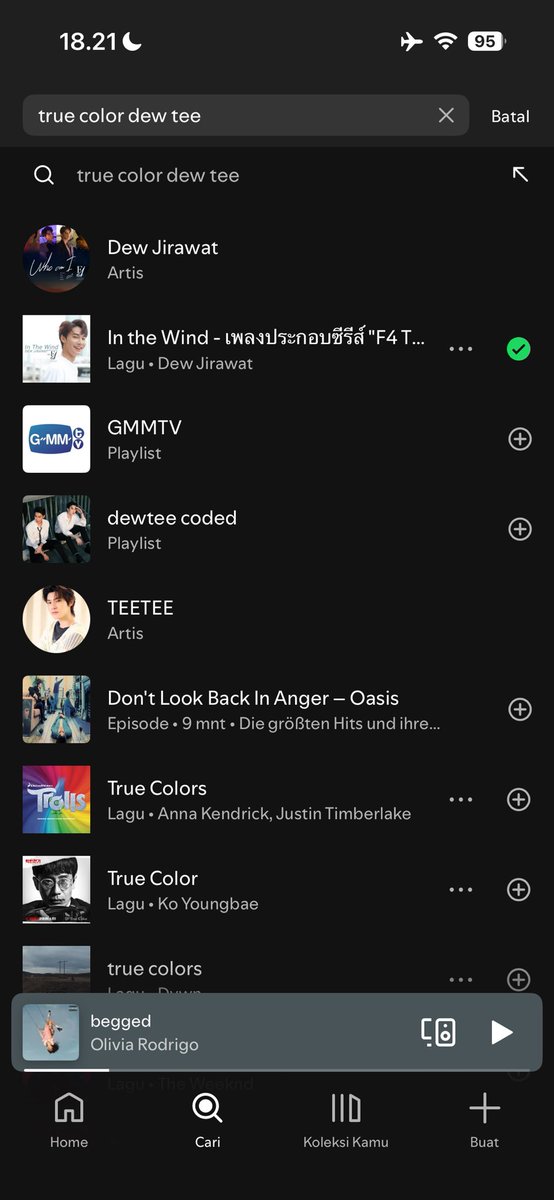Open more options for True Colors by Anna Kendrick
554x1200 pixels.
click(x=461, y=799)
